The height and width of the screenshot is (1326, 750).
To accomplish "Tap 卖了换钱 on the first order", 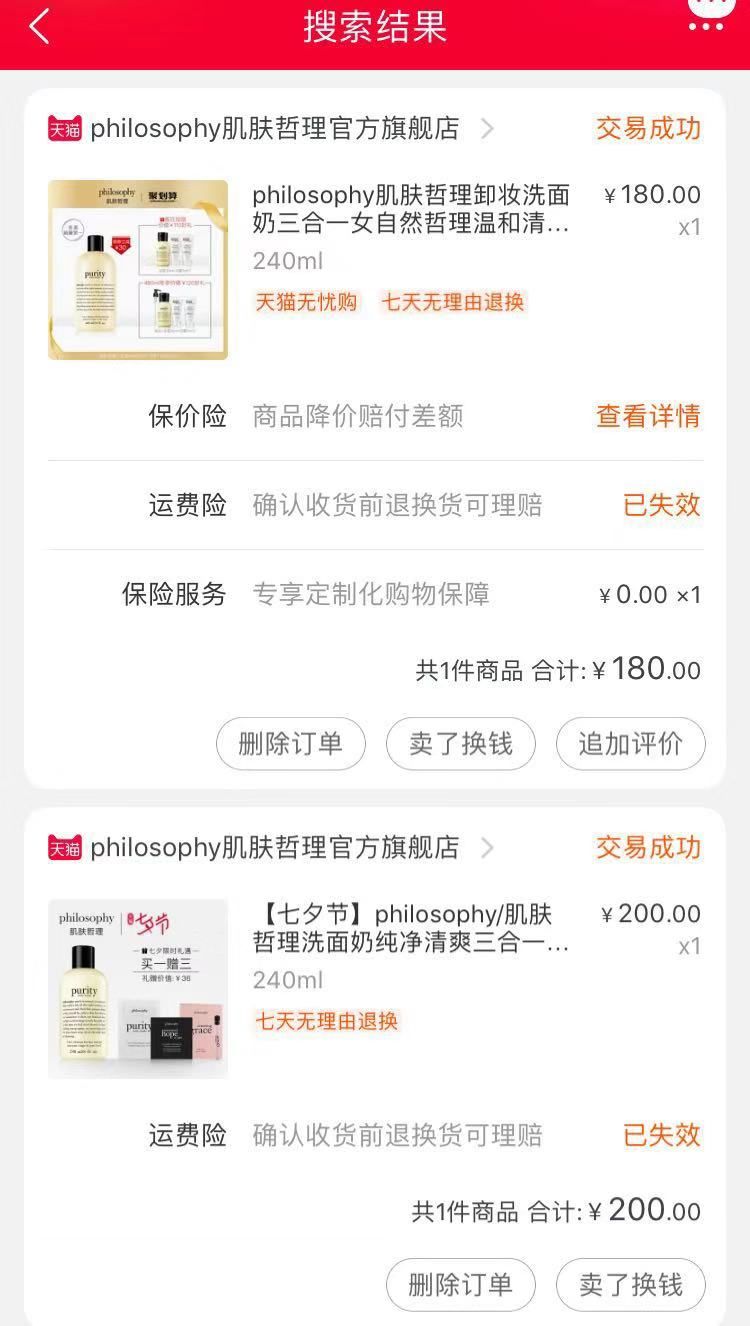I will (460, 744).
